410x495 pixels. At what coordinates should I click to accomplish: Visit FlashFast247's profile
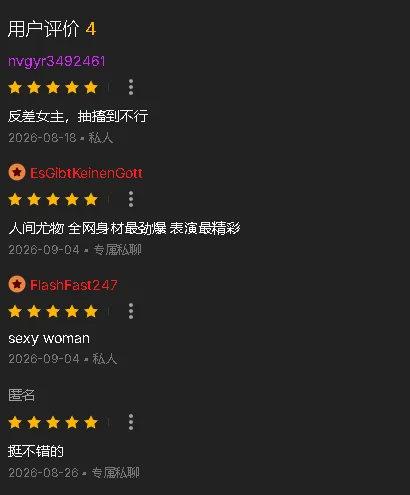74,285
